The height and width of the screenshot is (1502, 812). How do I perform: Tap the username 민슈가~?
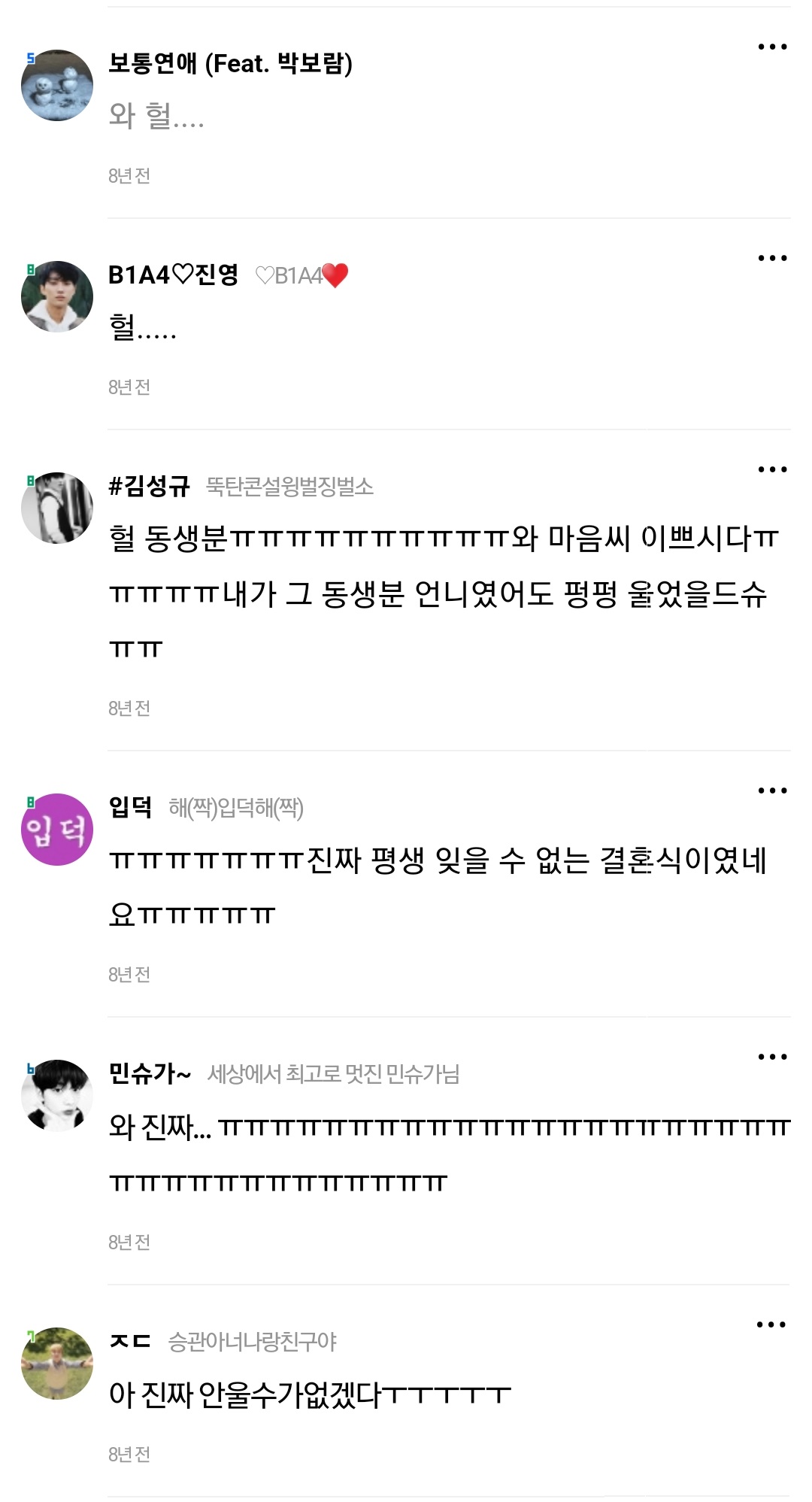coord(150,1073)
